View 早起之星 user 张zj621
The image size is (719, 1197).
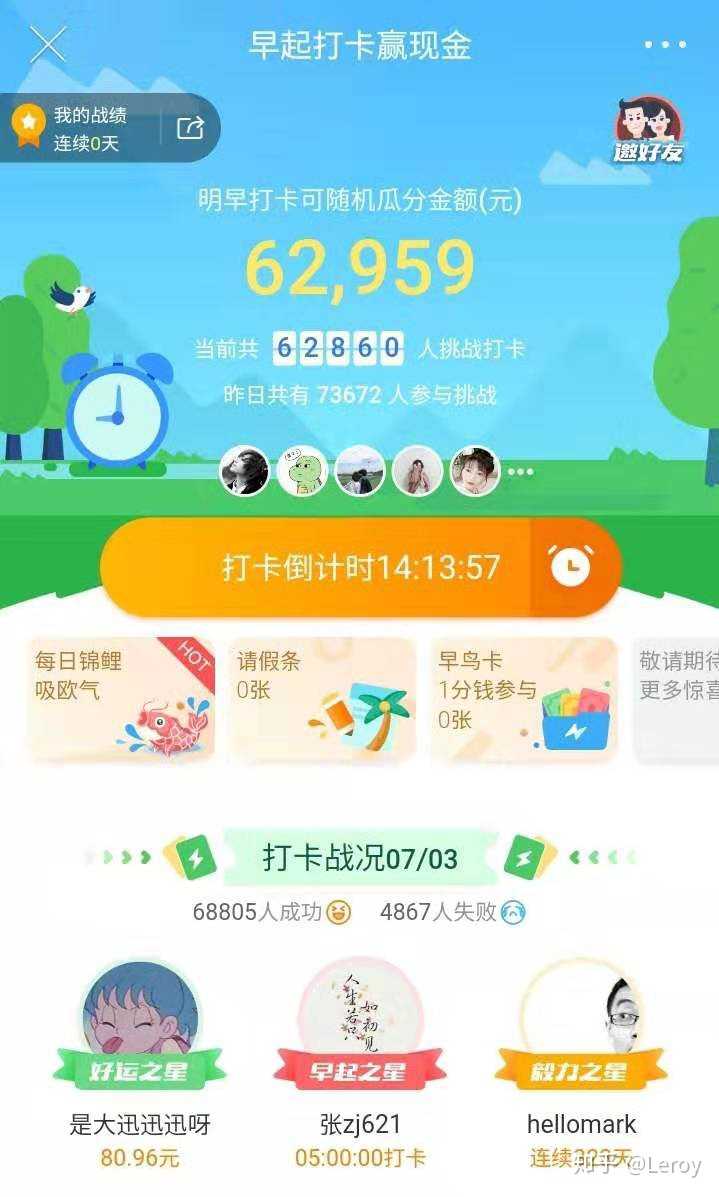[360, 1025]
